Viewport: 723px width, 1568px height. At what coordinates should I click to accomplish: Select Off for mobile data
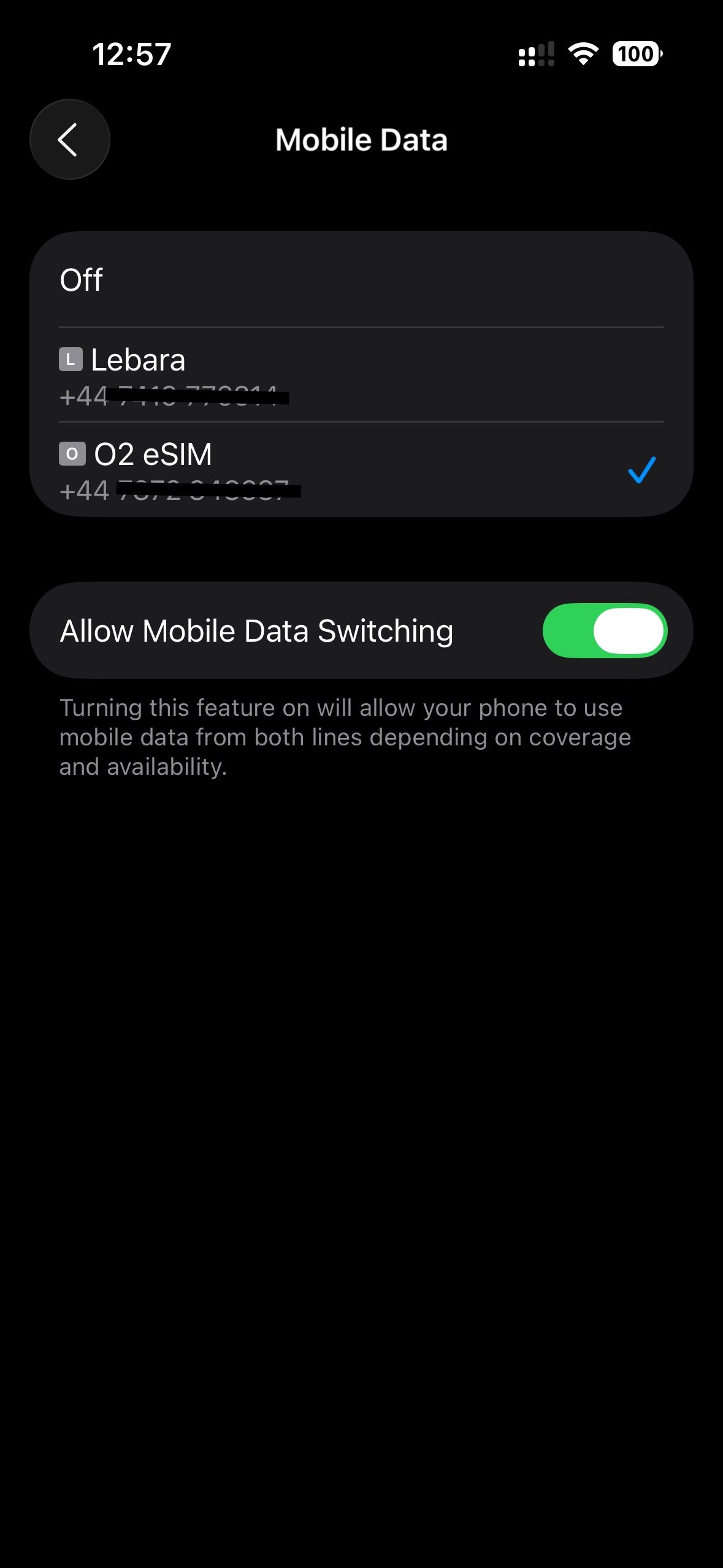coord(361,280)
